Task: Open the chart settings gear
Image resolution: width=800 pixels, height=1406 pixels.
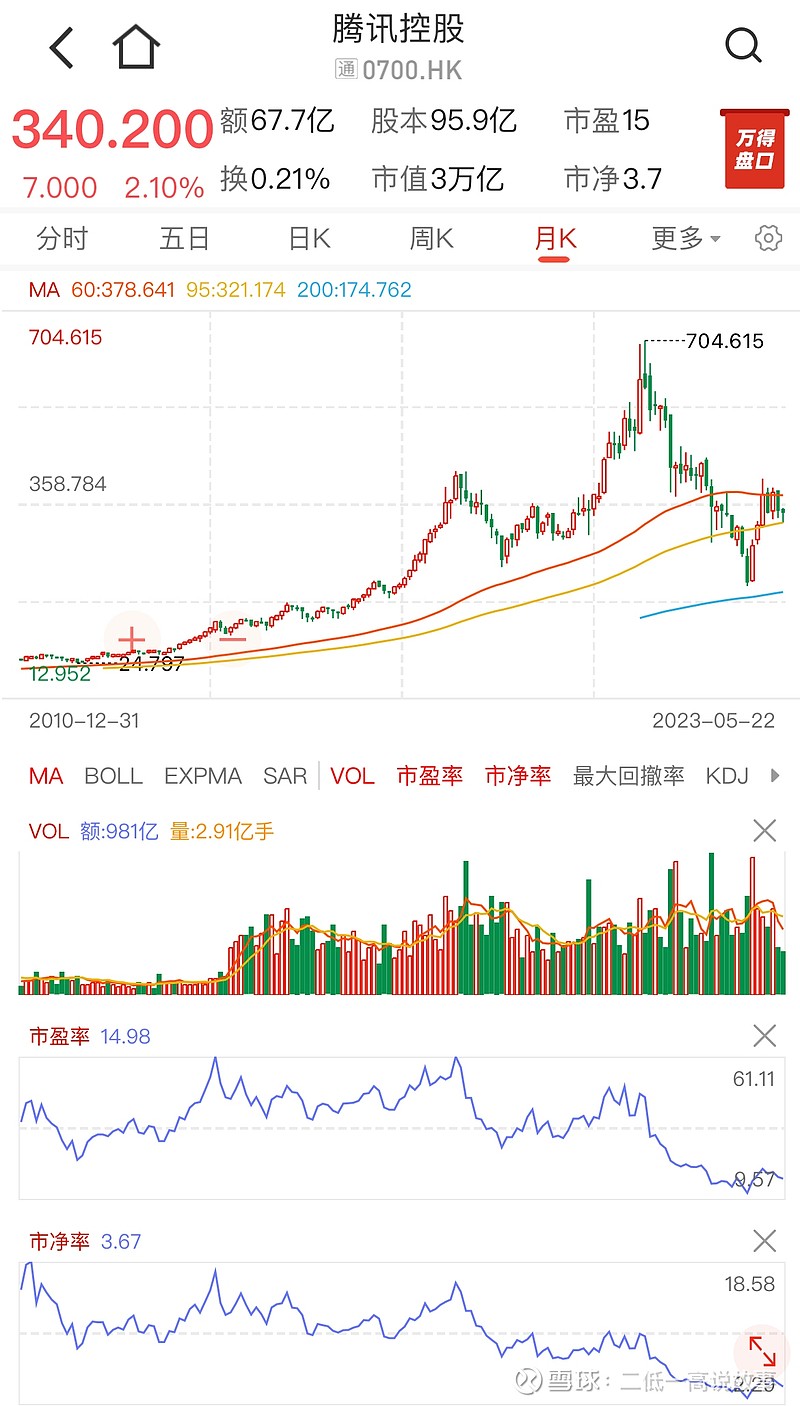Action: pyautogui.click(x=767, y=238)
